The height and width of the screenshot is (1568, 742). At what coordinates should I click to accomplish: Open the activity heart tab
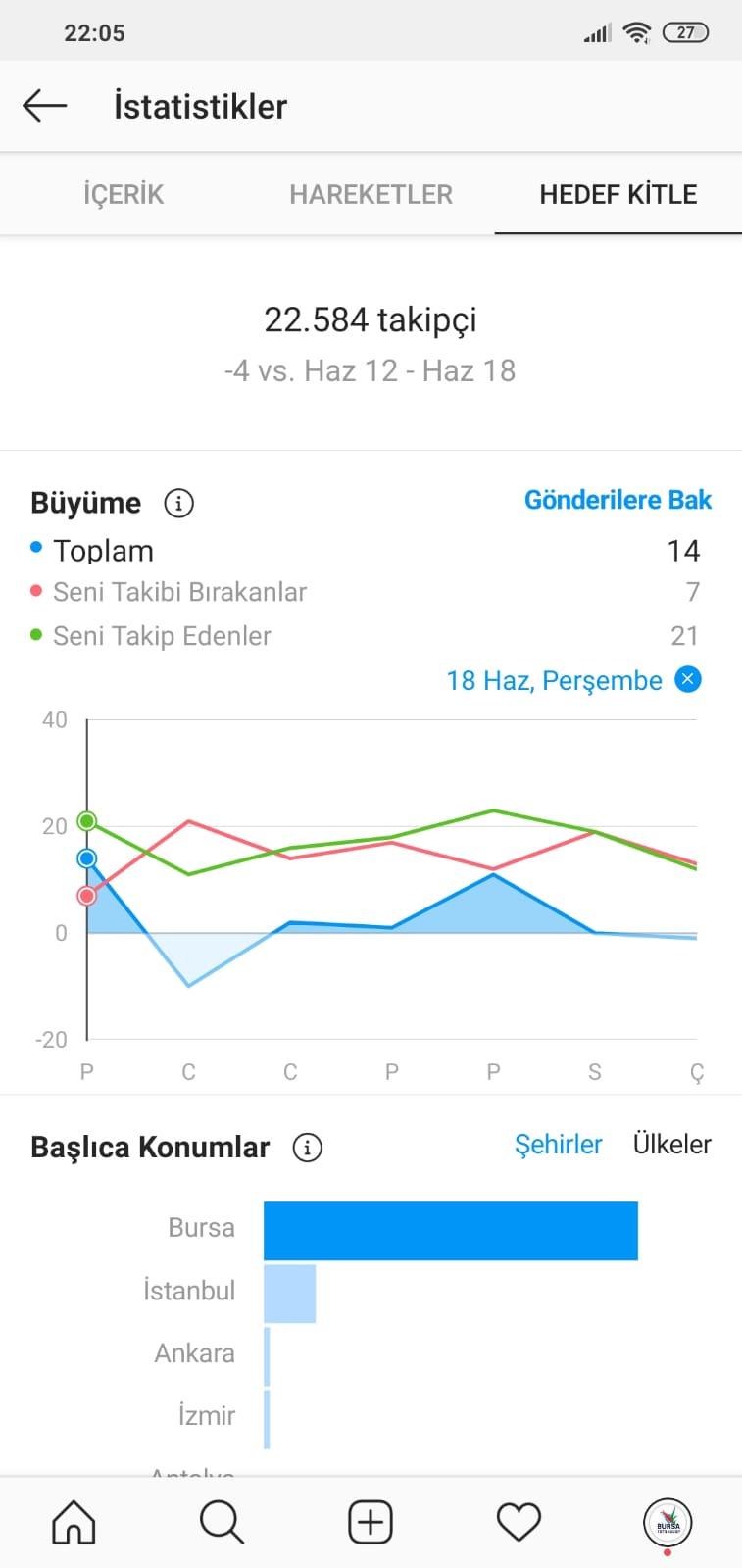click(519, 1523)
